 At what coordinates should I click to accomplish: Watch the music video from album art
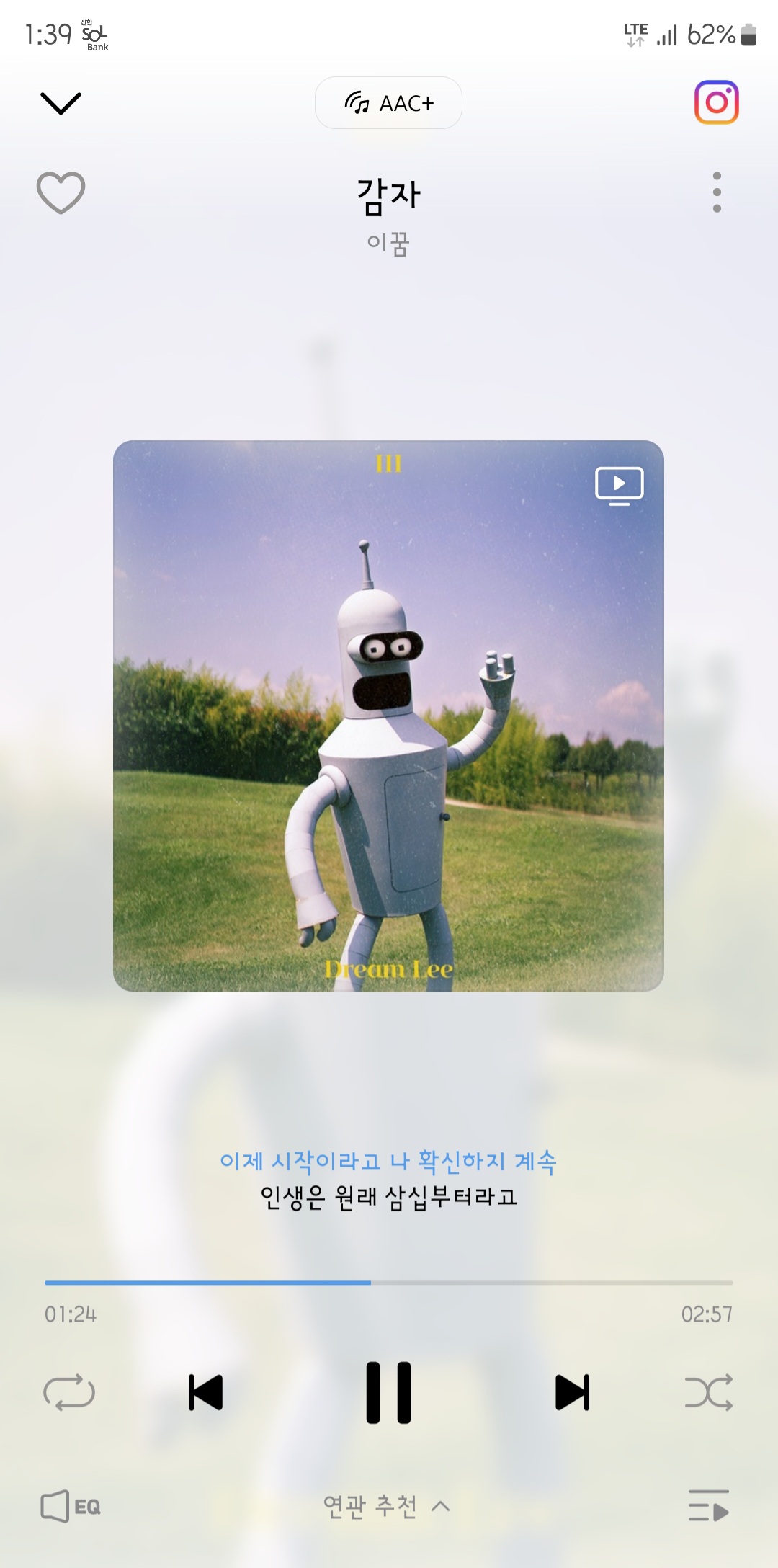[x=619, y=486]
